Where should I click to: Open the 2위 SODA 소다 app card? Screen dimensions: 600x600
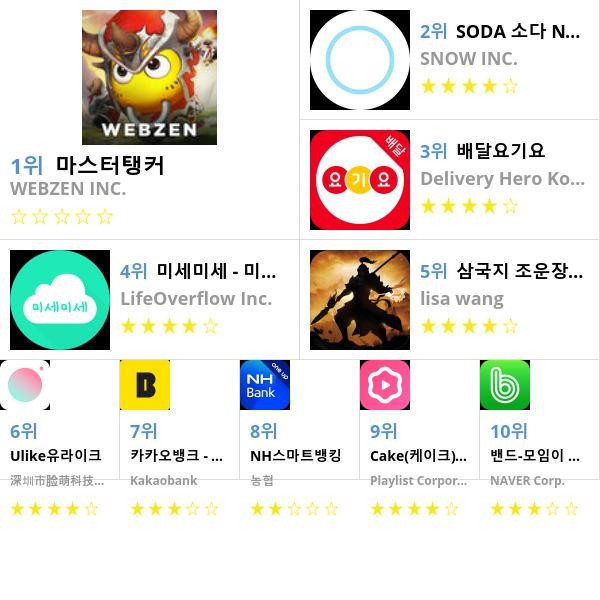pos(450,60)
